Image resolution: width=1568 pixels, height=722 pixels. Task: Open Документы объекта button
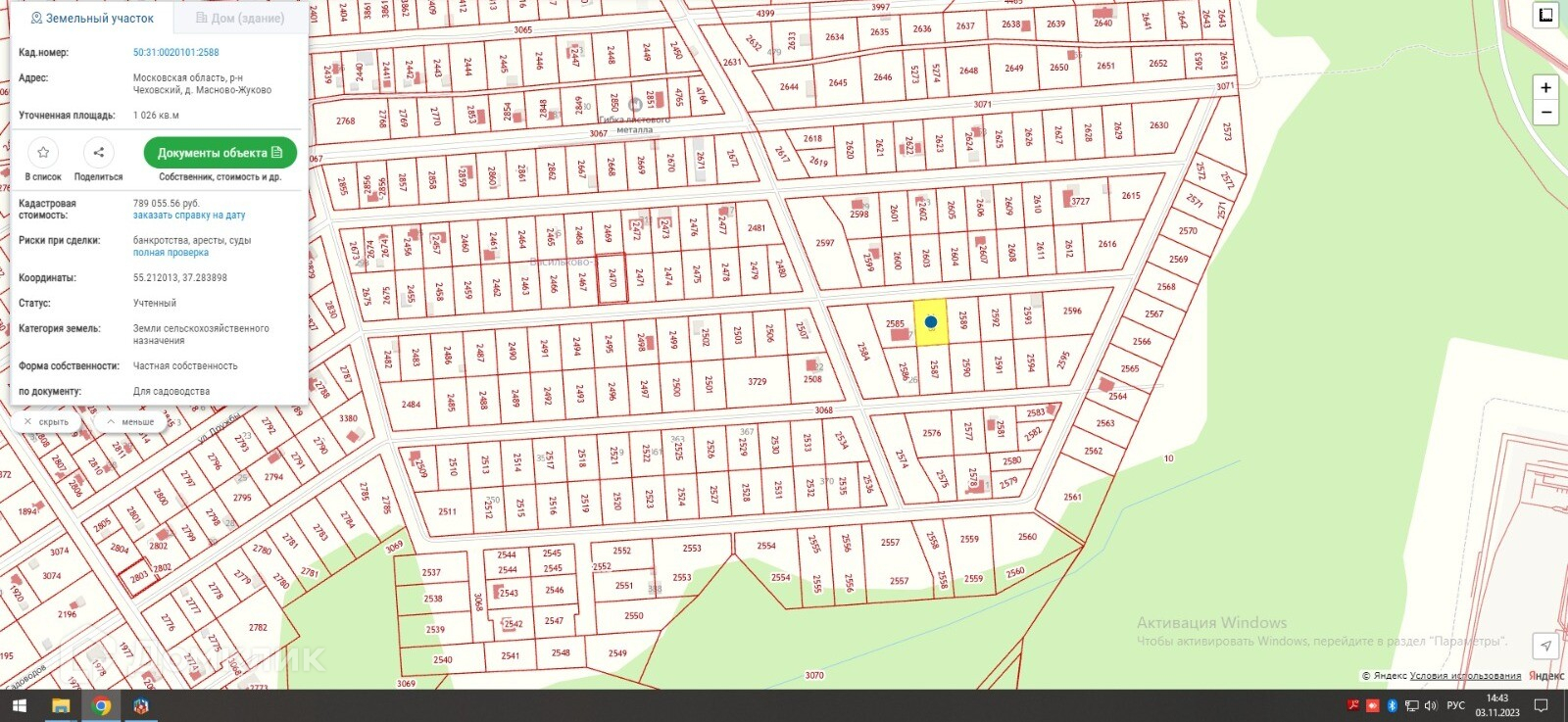coord(220,153)
